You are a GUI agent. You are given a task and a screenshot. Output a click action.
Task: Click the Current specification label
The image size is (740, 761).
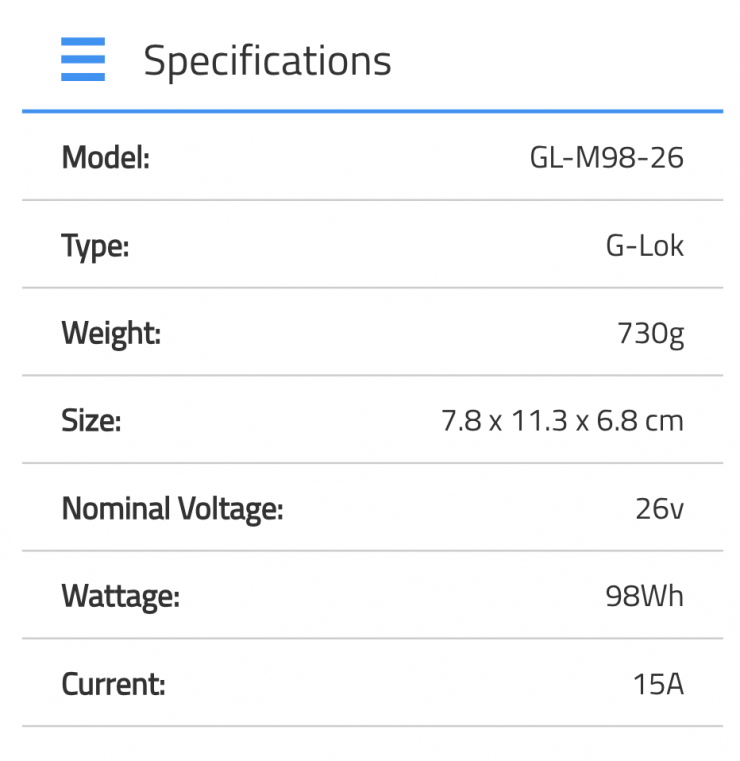(112, 684)
